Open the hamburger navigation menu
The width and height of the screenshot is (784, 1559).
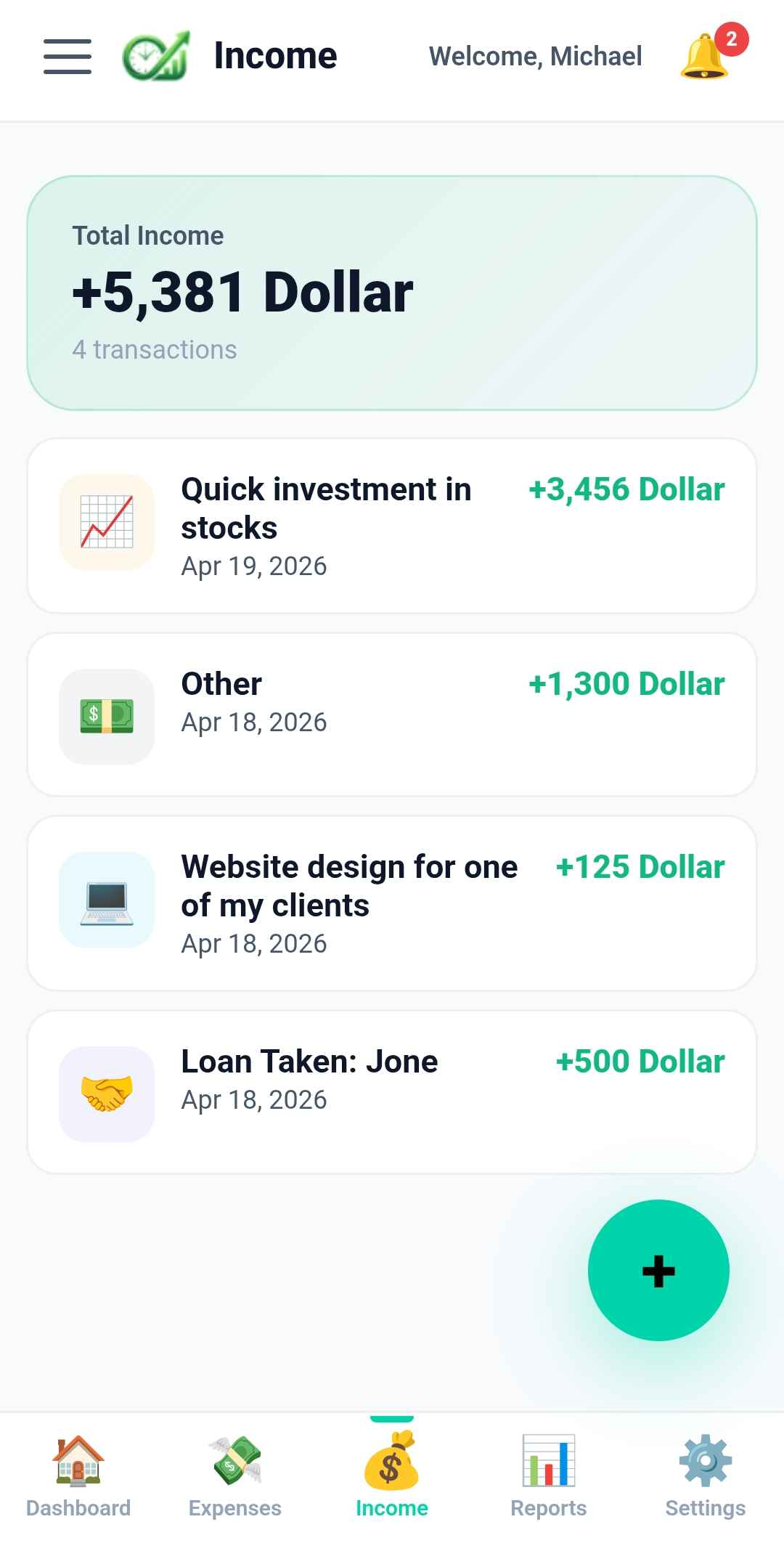(x=67, y=55)
